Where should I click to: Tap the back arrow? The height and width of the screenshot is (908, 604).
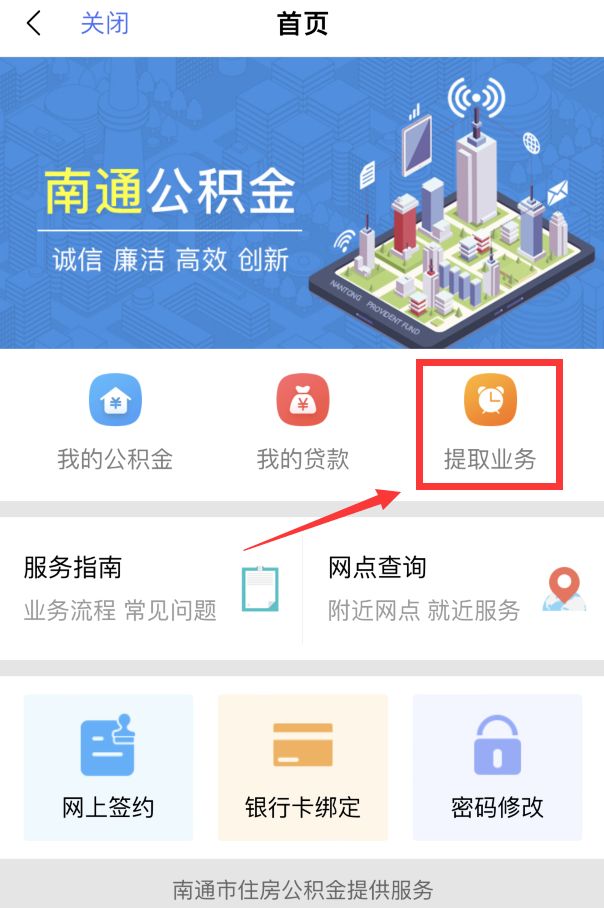[34, 24]
